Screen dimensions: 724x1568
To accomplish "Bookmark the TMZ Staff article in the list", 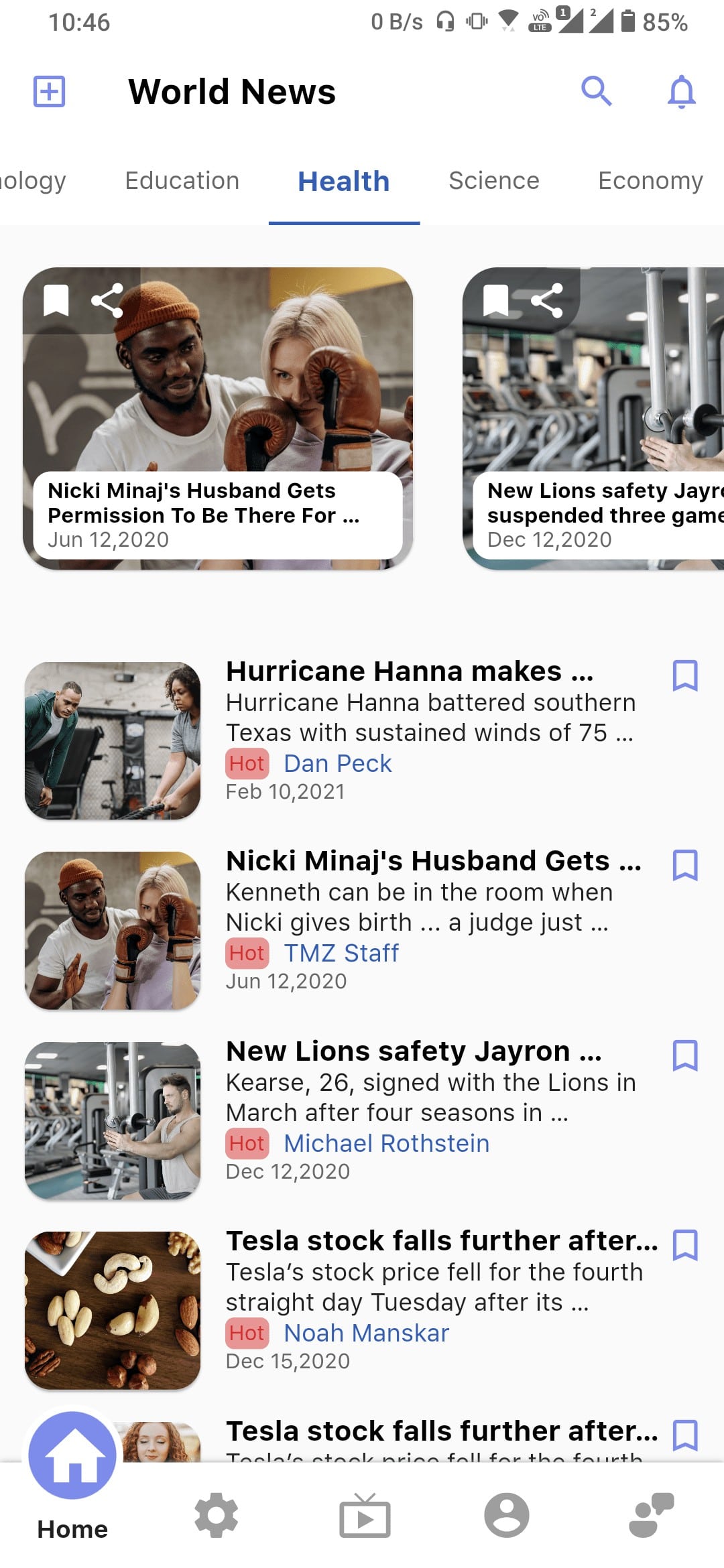I will pos(685,865).
